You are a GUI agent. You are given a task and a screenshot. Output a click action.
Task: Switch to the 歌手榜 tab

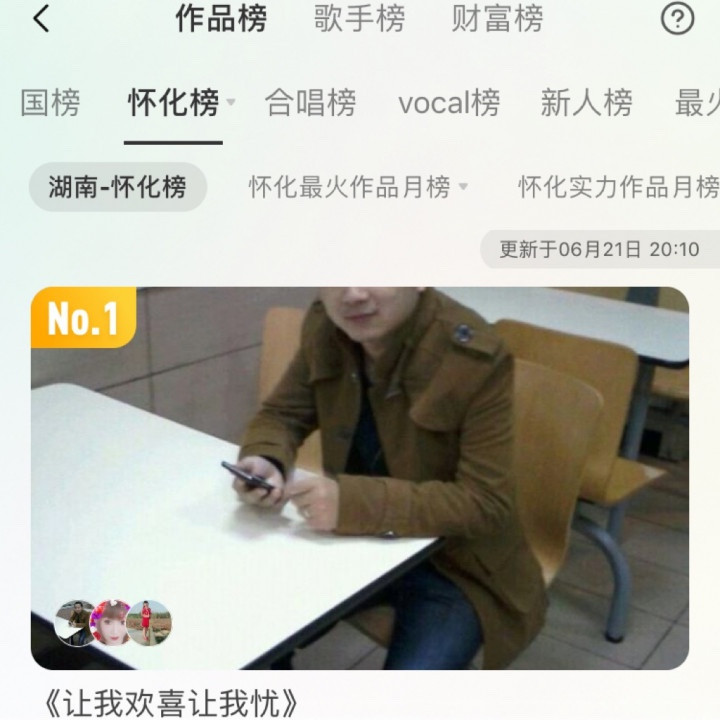(359, 18)
